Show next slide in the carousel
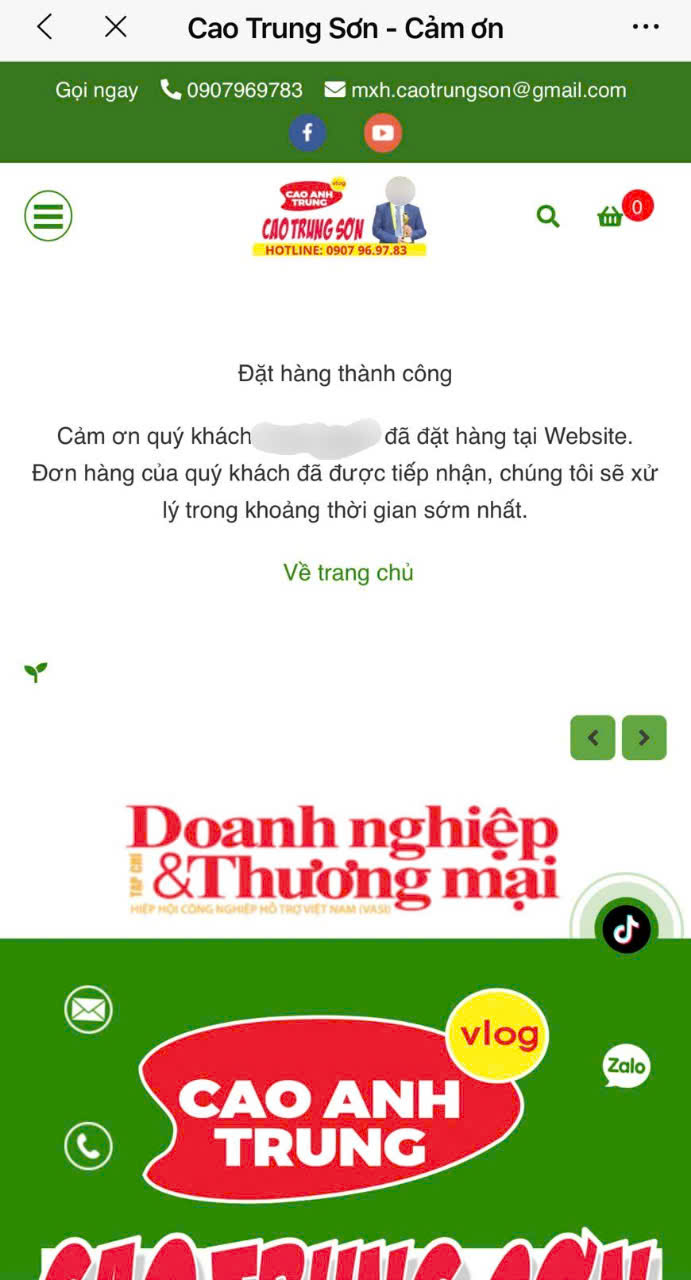This screenshot has width=691, height=1280. [644, 738]
